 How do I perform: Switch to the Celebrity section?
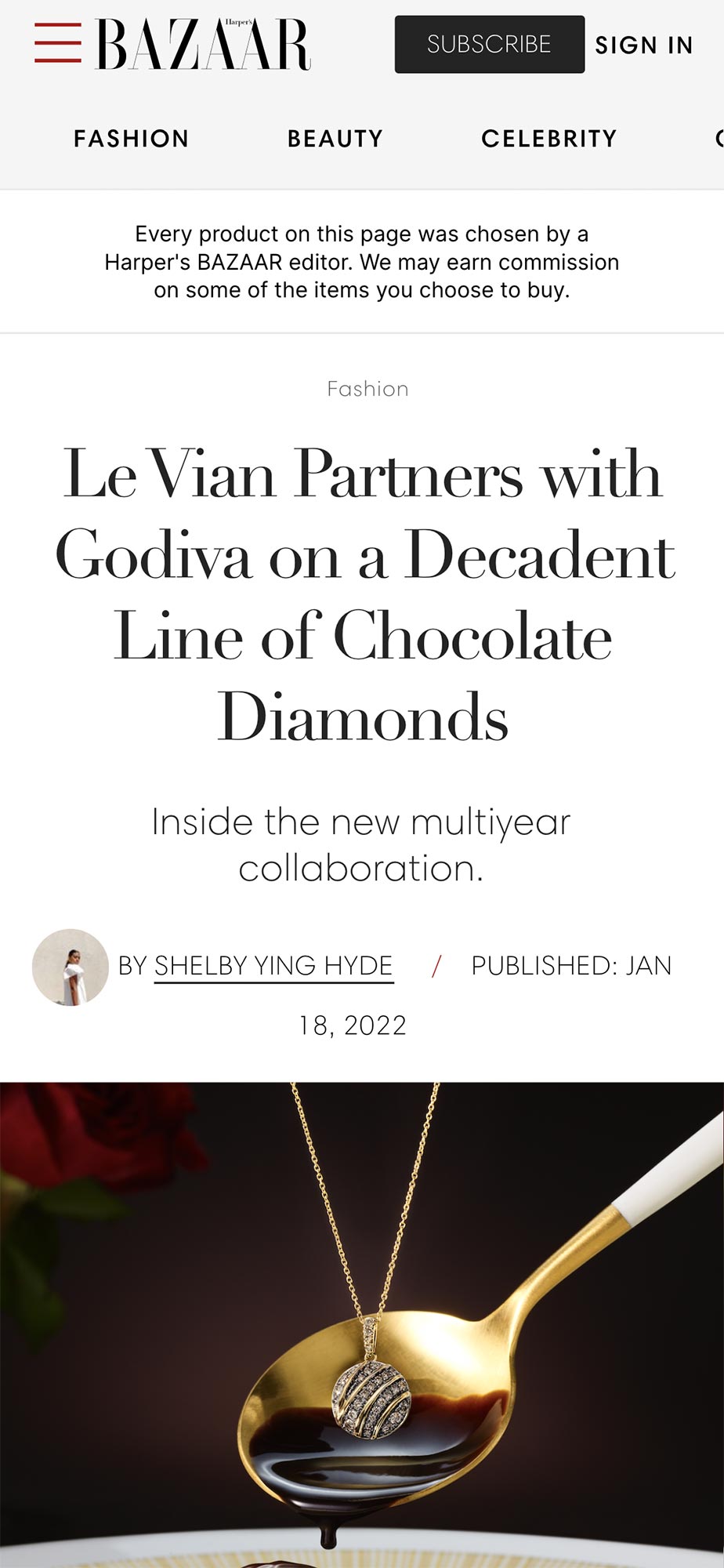coord(548,139)
